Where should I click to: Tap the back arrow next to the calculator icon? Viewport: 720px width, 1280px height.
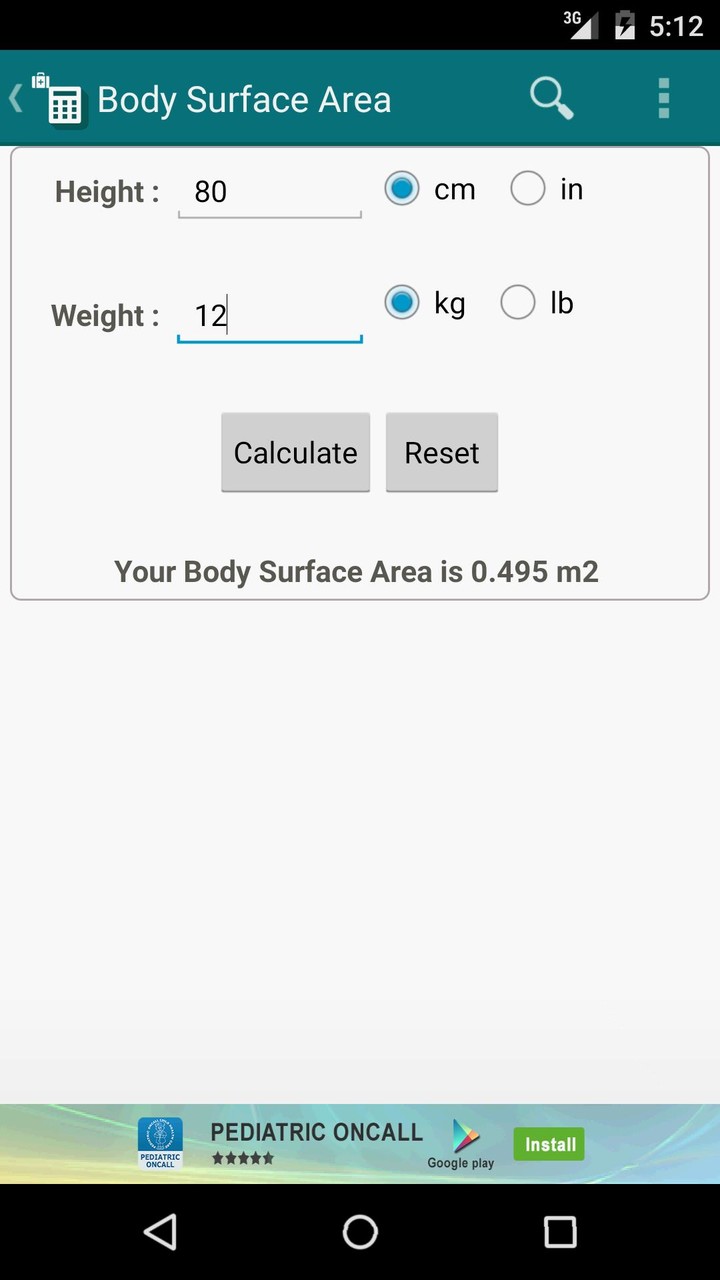(x=14, y=98)
